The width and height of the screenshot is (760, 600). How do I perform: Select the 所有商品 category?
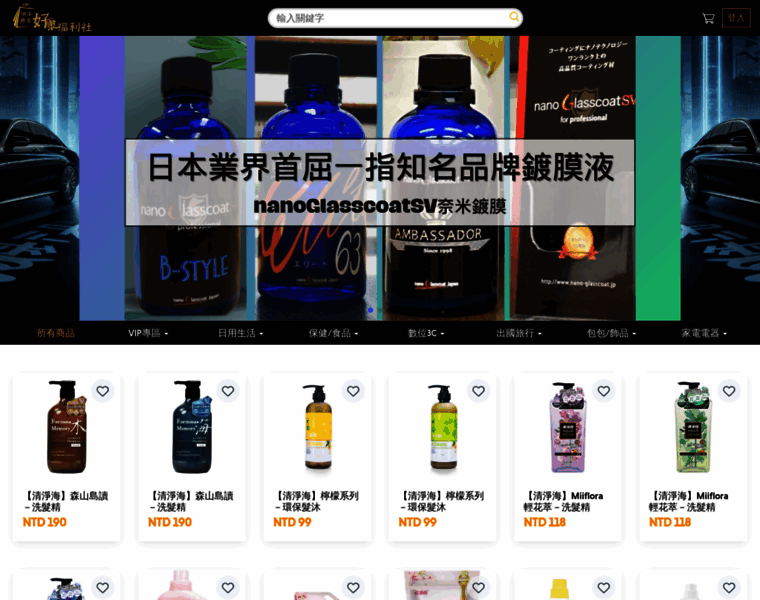click(x=56, y=333)
